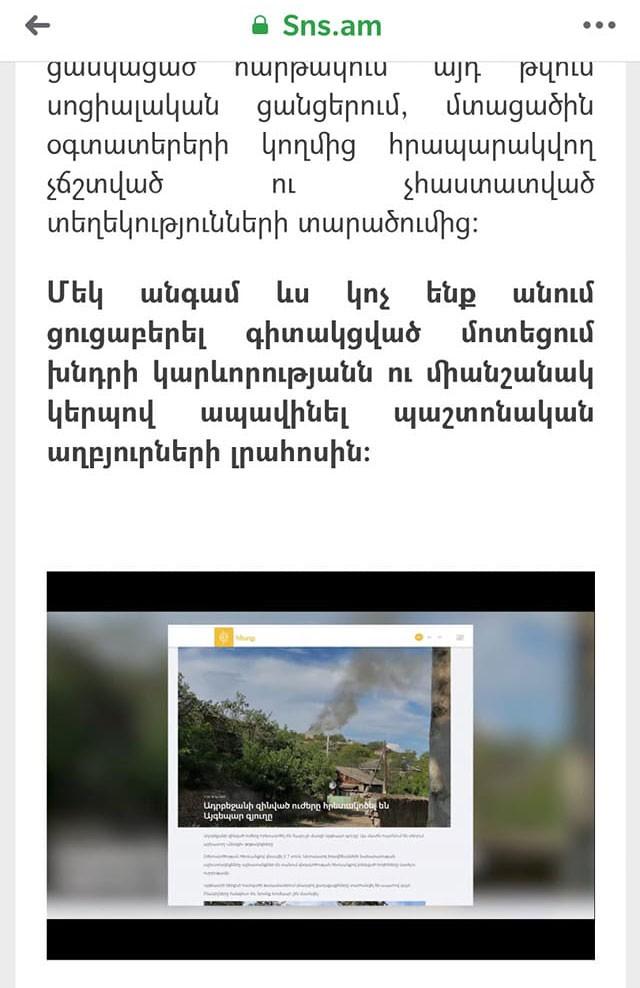Go back using the arrow icon
Screen dimensions: 640x988
click(x=37, y=26)
